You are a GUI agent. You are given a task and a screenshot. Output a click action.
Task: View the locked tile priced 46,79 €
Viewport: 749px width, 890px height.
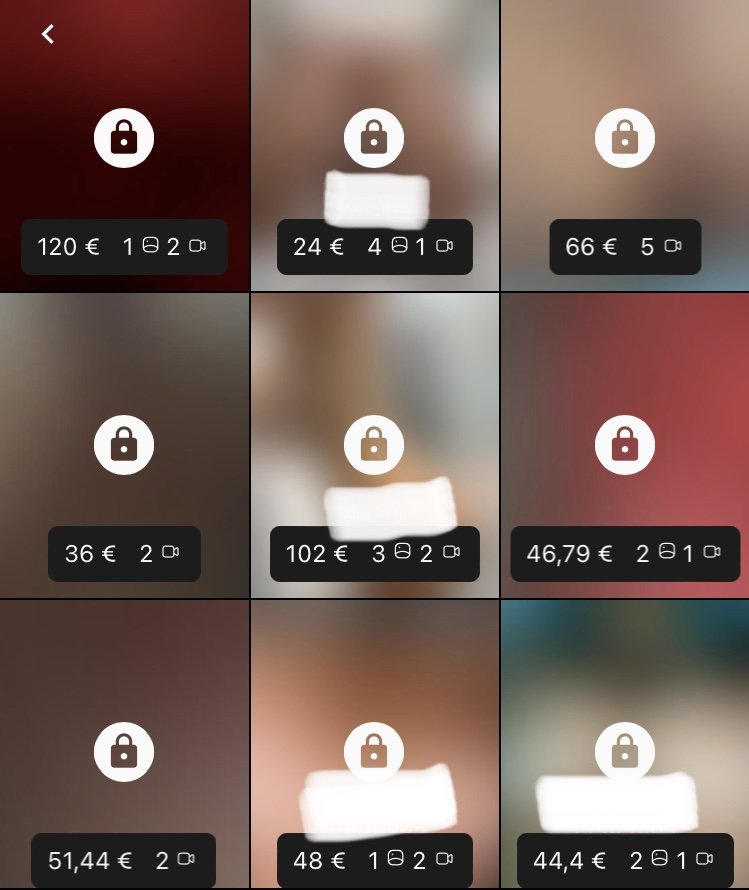tap(624, 445)
